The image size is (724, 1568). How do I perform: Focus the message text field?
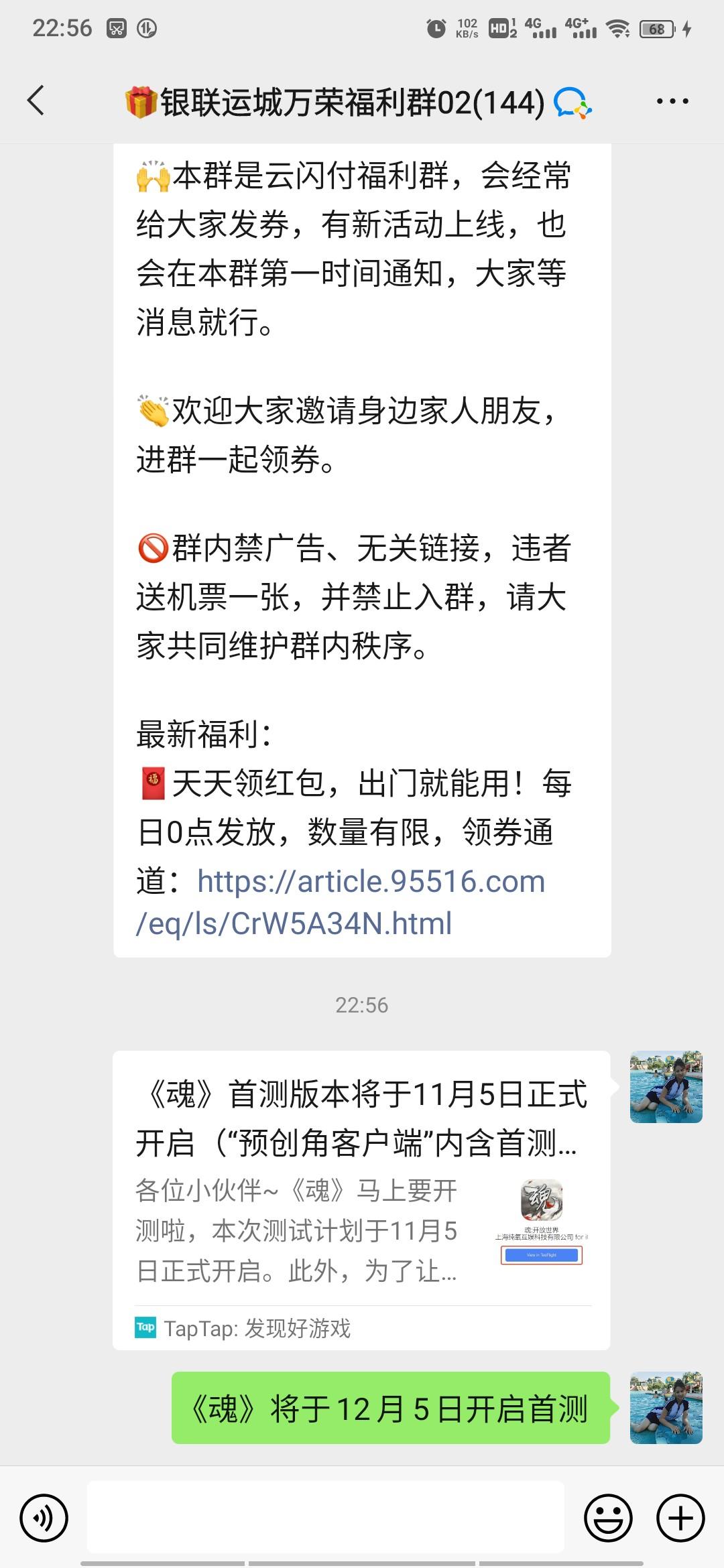coord(326,1518)
